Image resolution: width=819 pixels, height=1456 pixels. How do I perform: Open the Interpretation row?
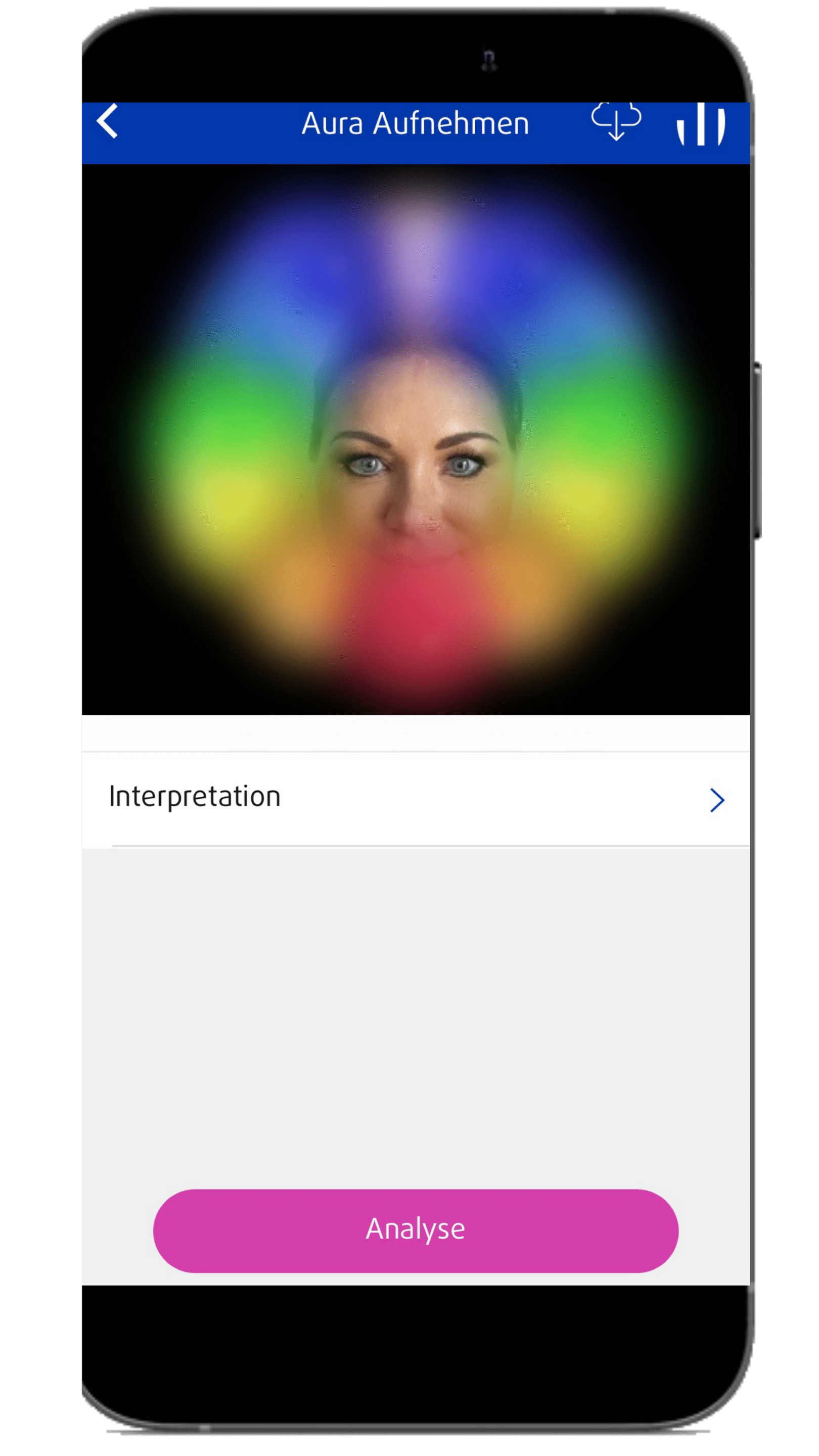click(416, 798)
